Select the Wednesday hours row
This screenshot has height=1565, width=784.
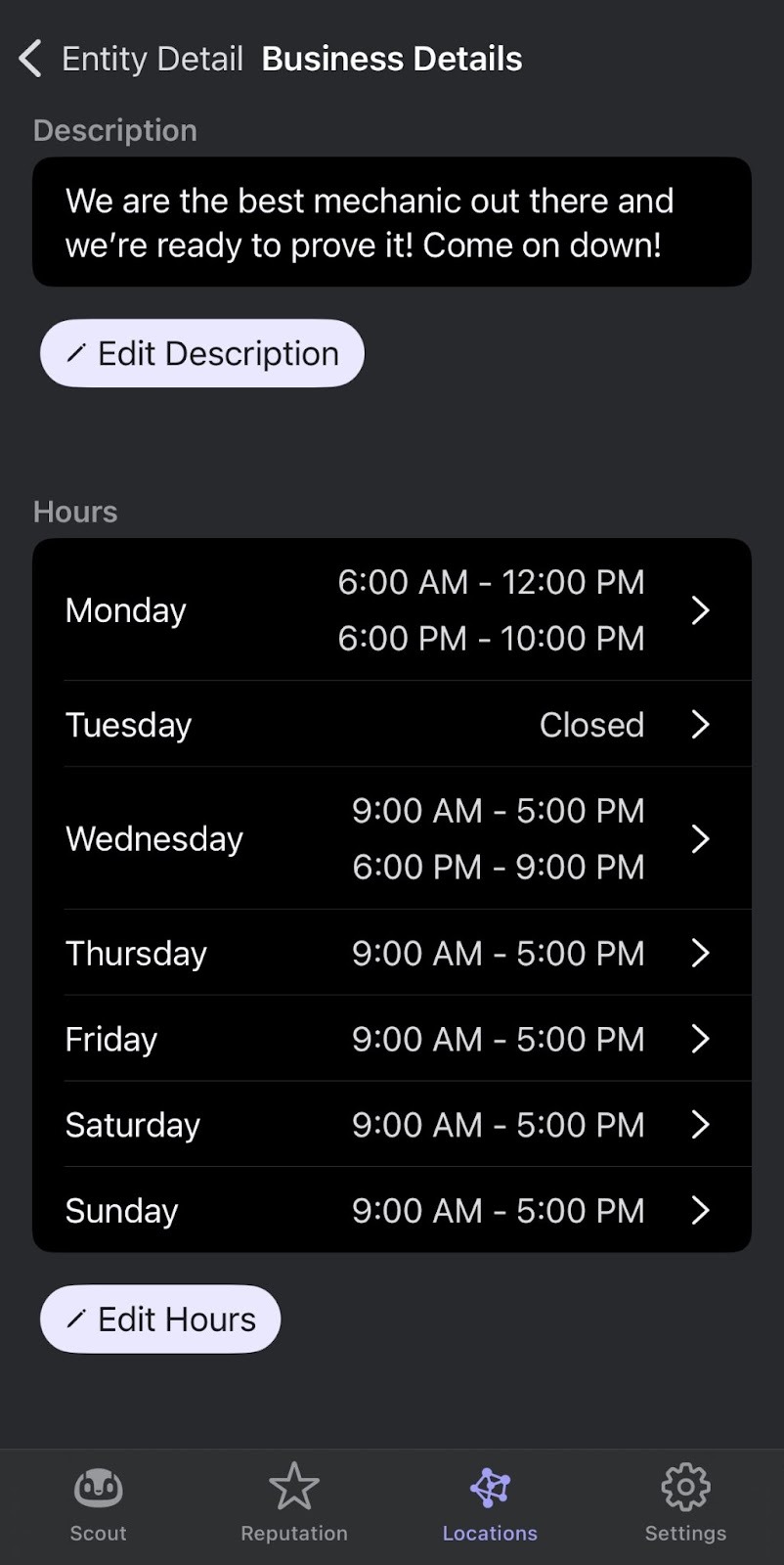(x=391, y=839)
